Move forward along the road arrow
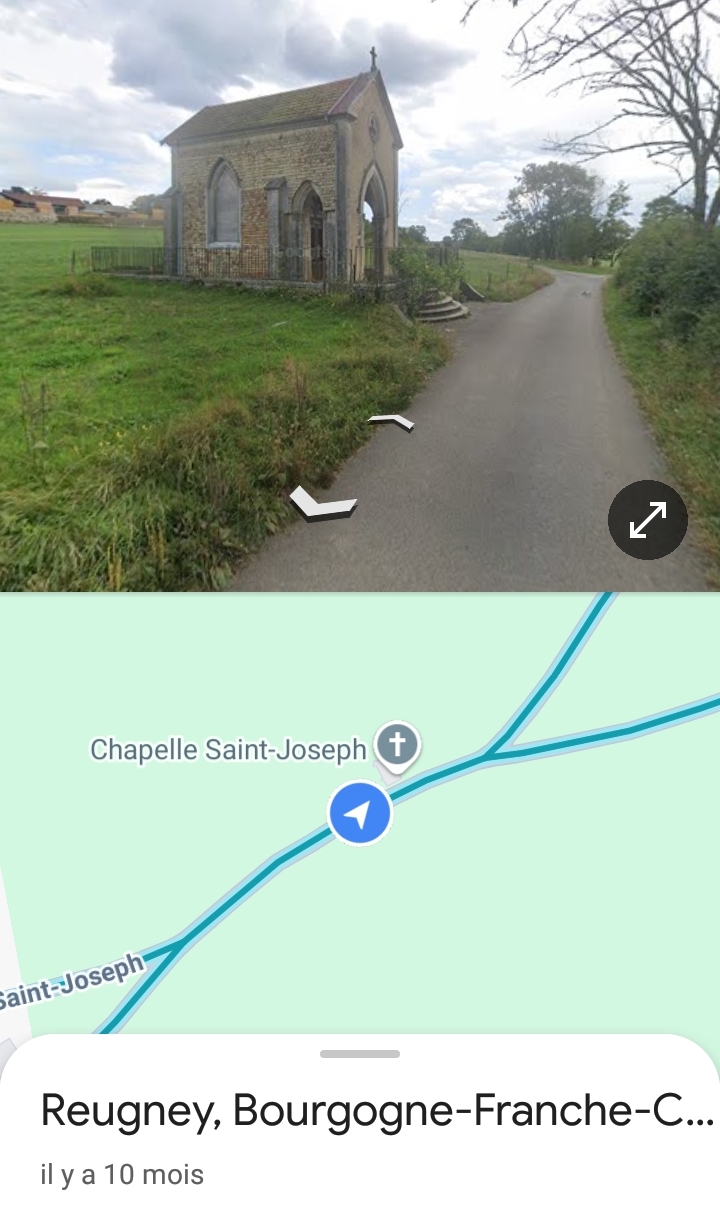 click(391, 422)
